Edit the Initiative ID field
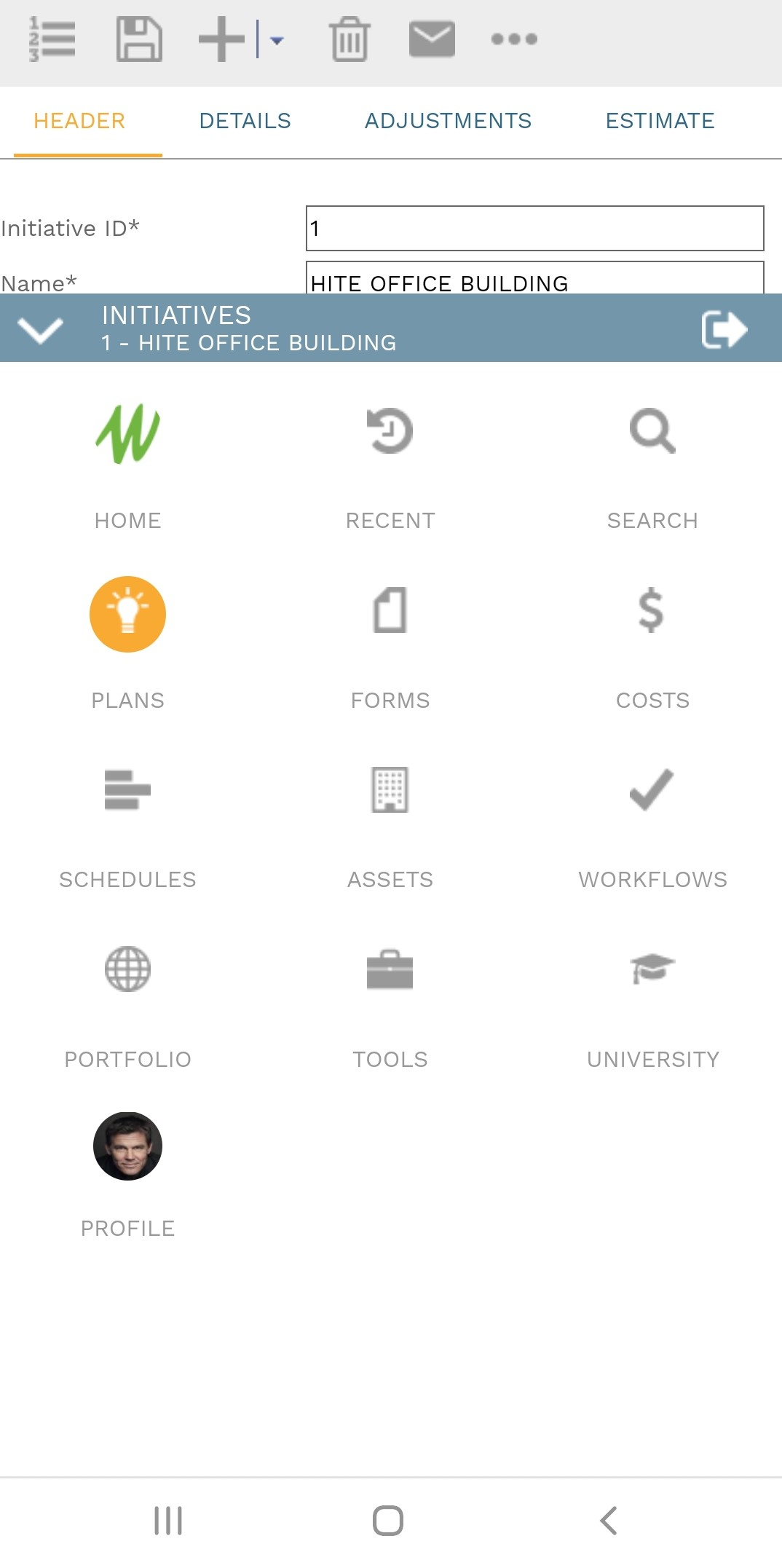The image size is (782, 1568). [x=534, y=229]
